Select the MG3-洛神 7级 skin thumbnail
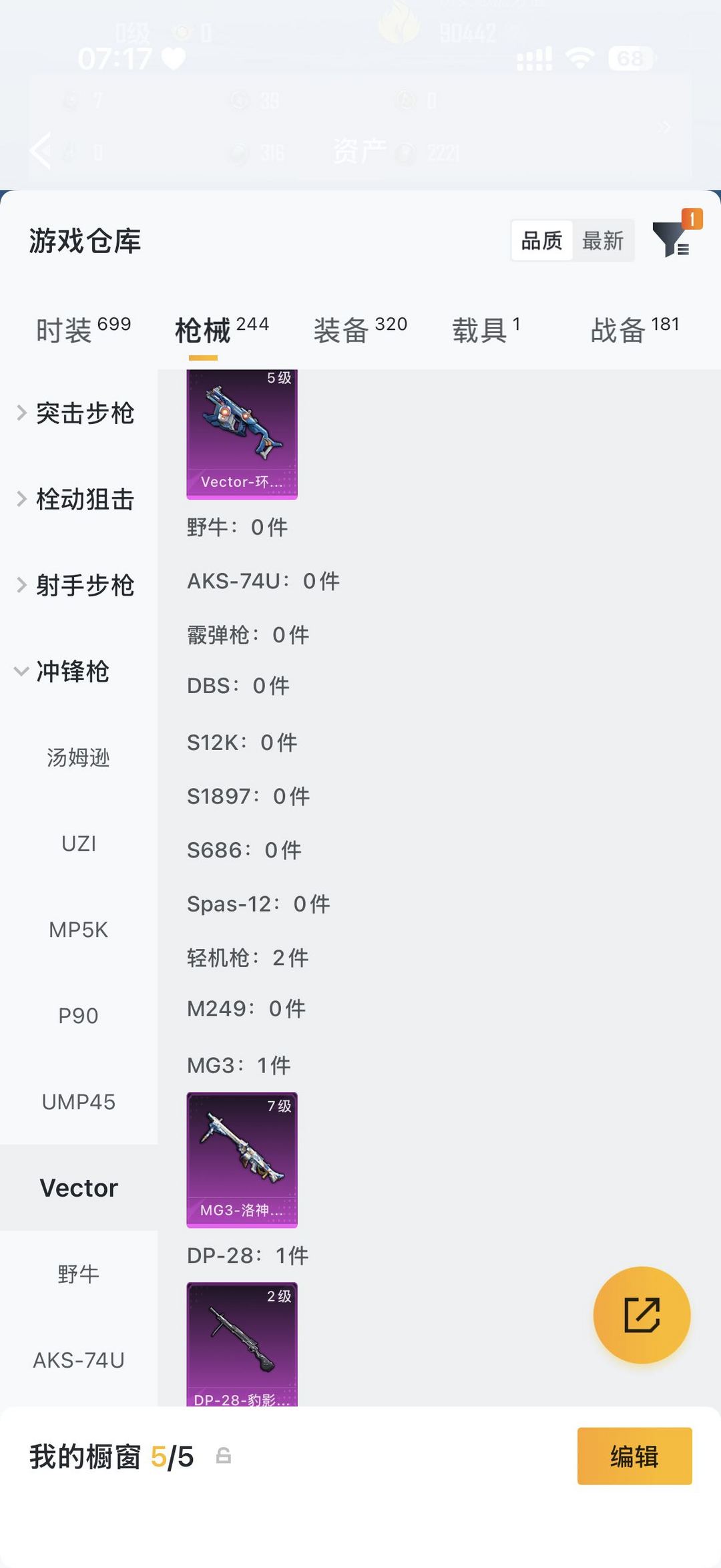721x1568 pixels. pos(242,1159)
